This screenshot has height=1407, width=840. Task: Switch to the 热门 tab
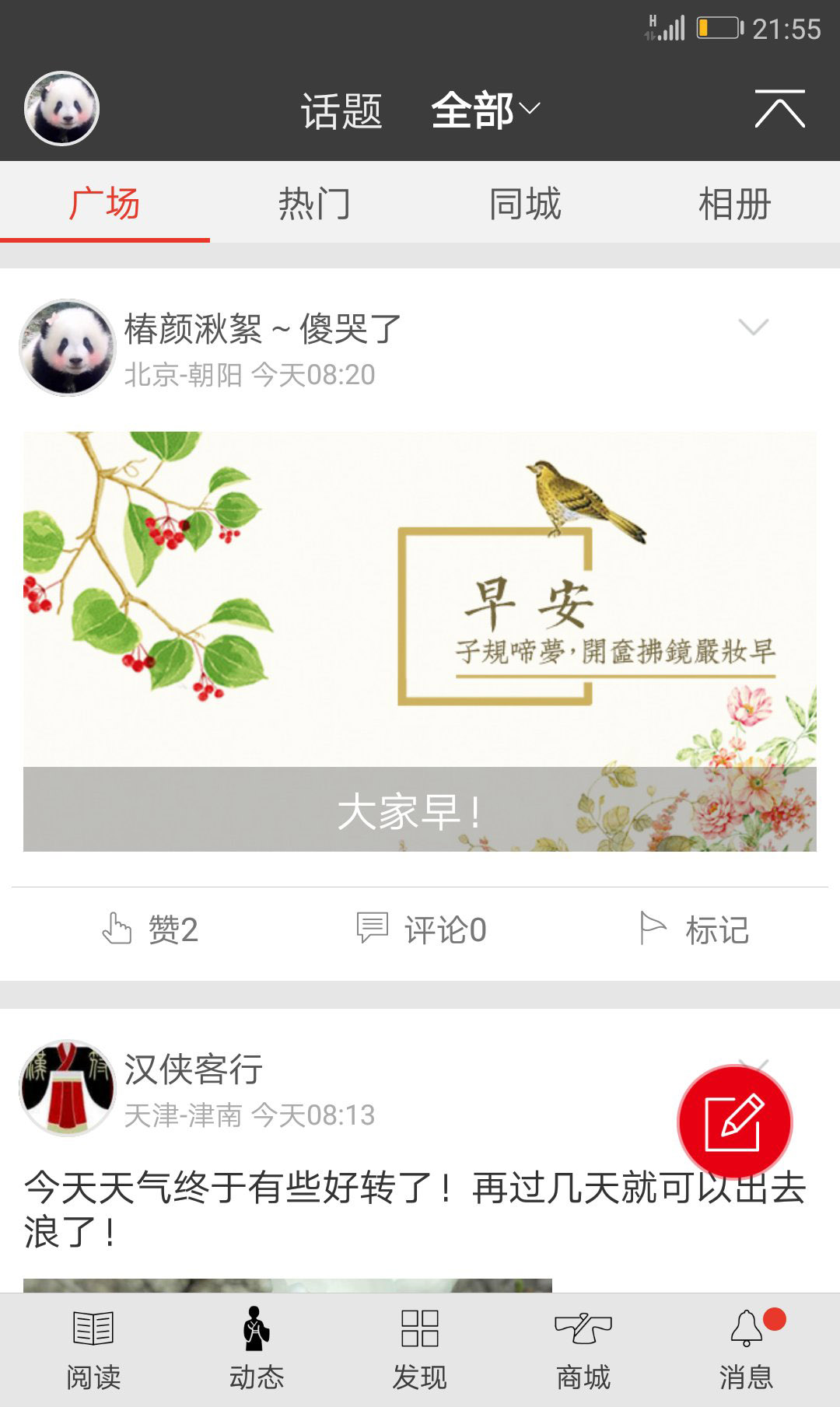pos(314,204)
